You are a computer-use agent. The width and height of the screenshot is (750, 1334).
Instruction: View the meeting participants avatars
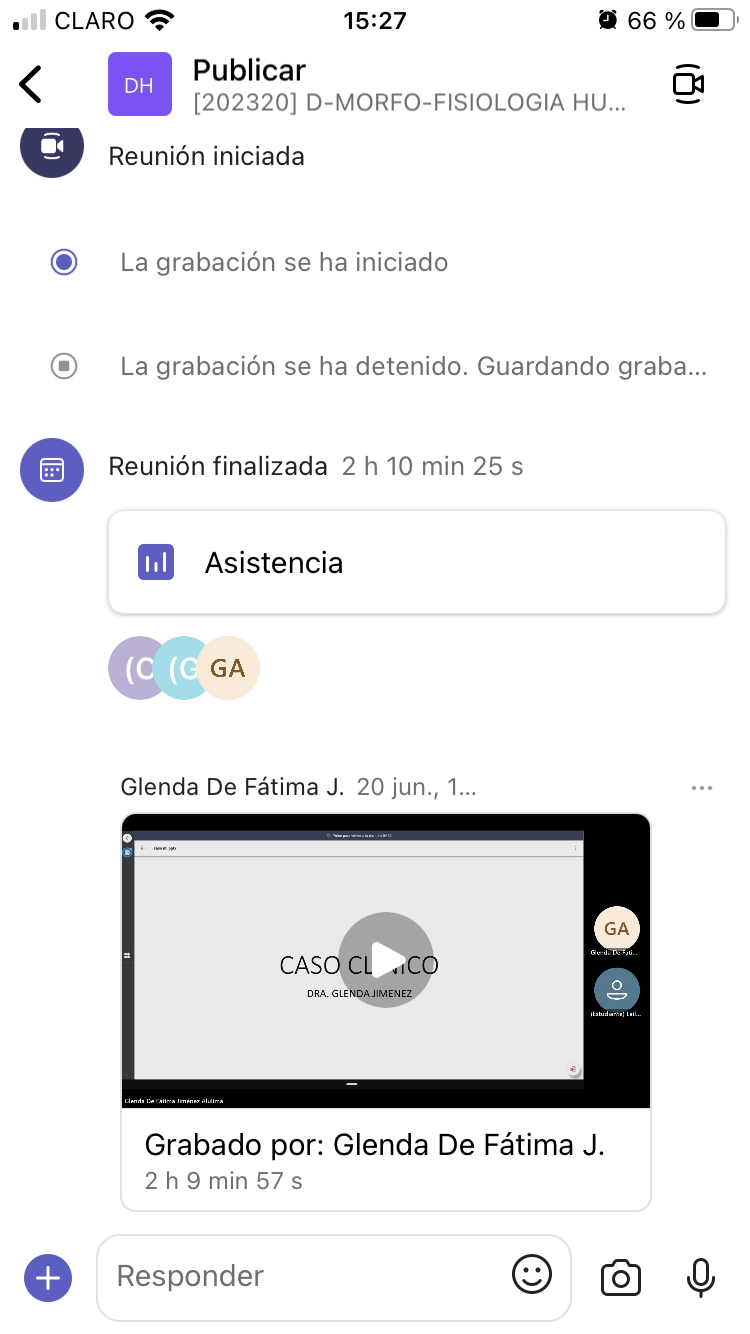click(x=184, y=668)
